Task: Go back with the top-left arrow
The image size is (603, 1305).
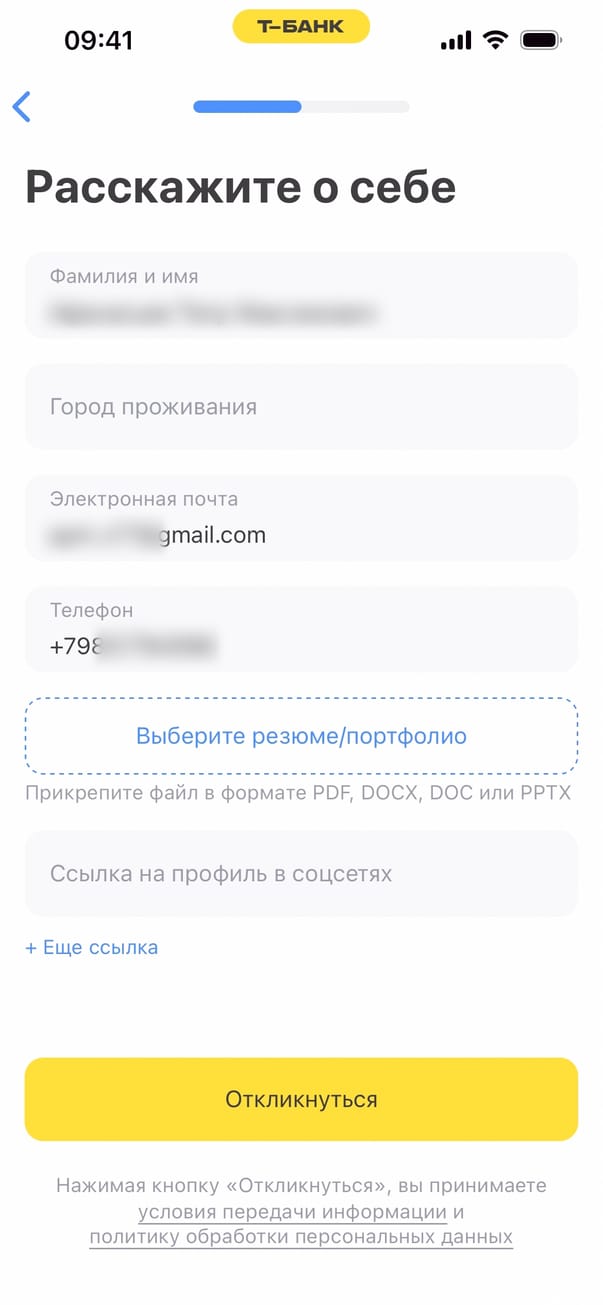Action: (x=22, y=107)
